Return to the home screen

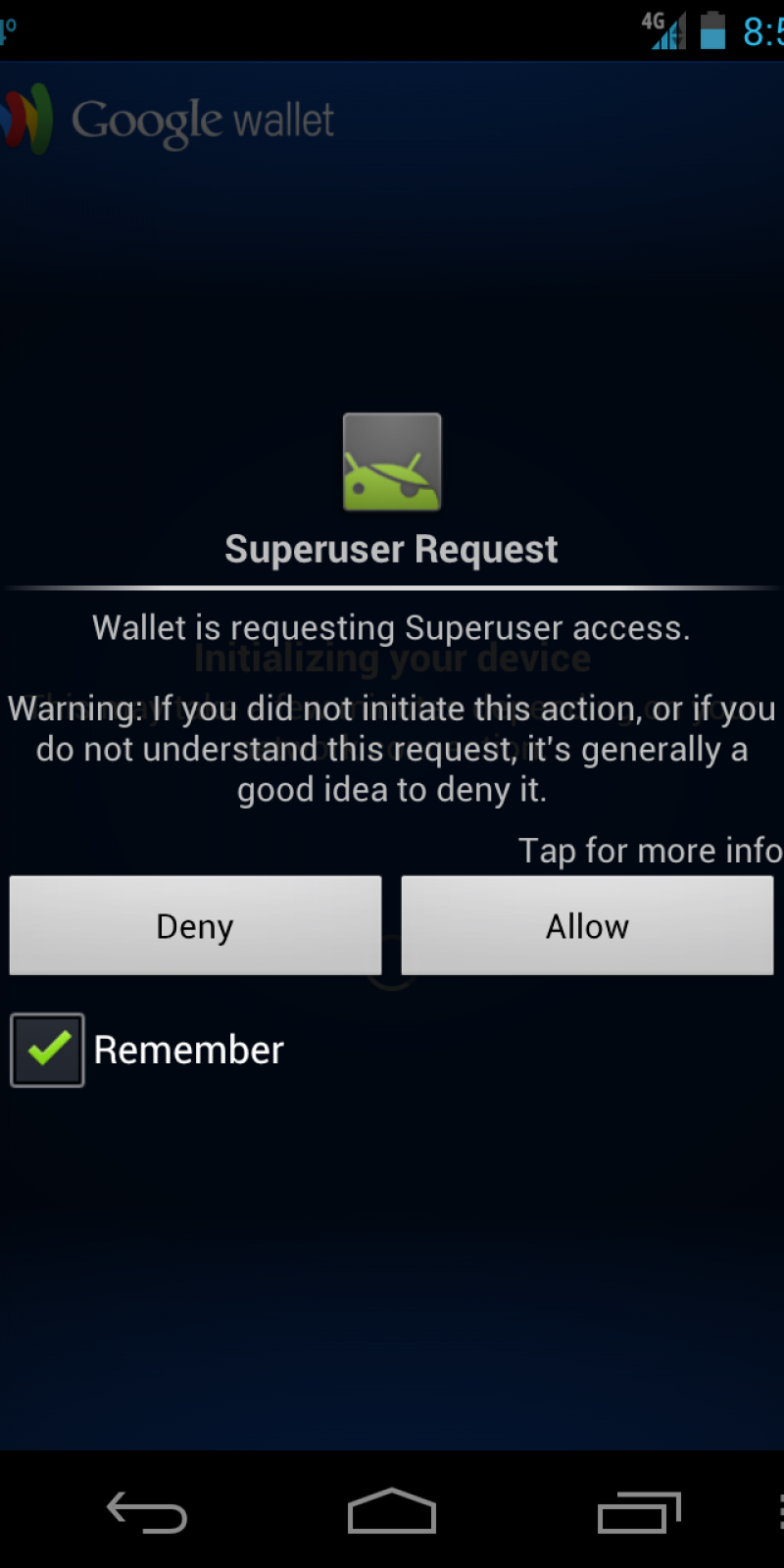[x=392, y=1511]
